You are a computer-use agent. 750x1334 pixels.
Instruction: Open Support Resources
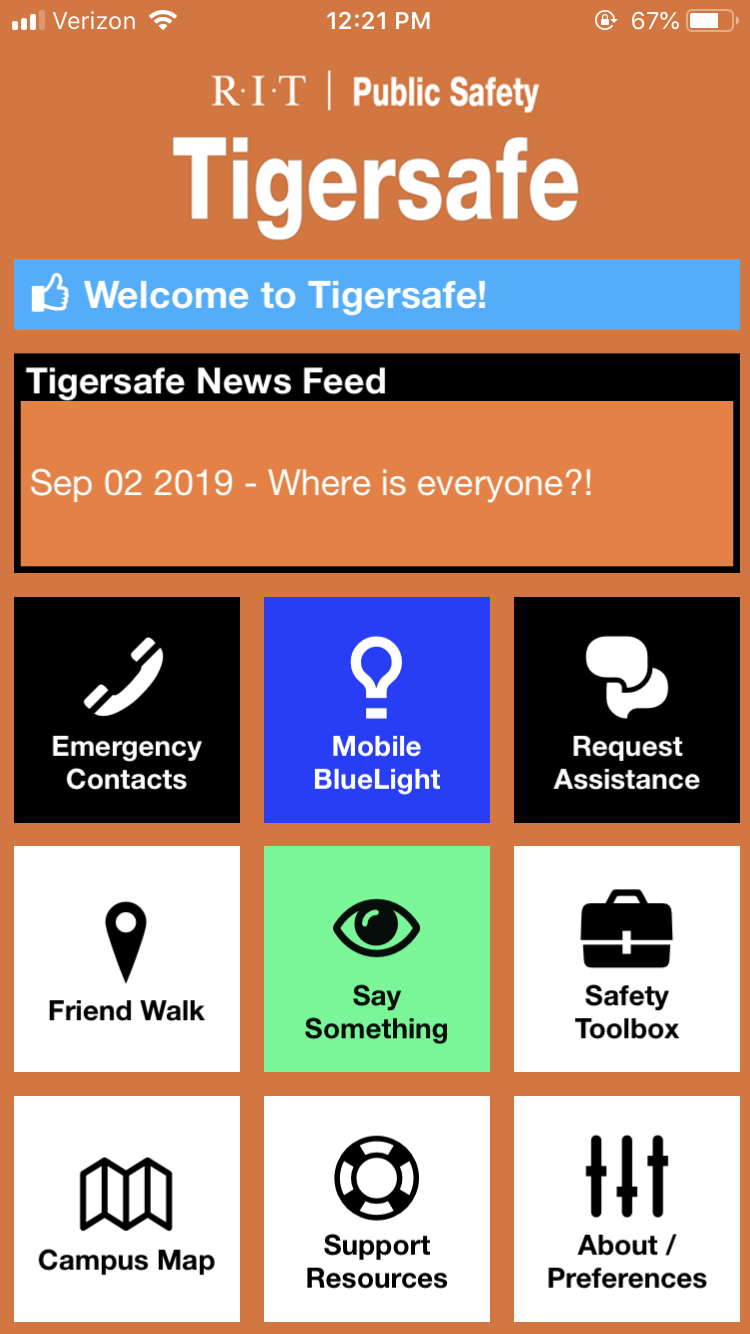[x=377, y=1208]
